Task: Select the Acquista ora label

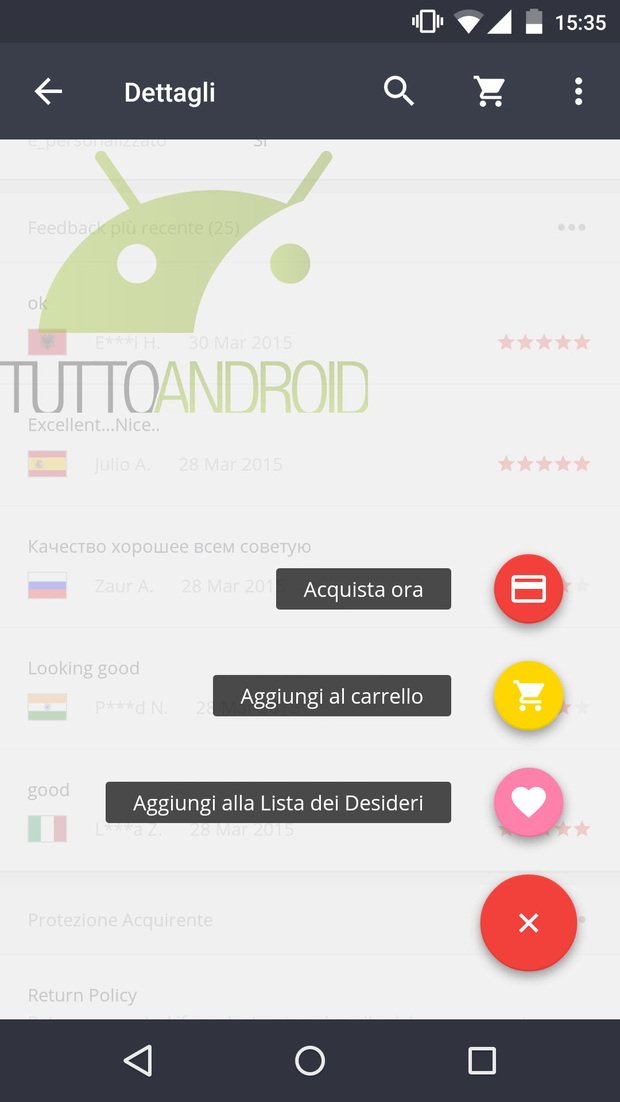Action: tap(363, 589)
